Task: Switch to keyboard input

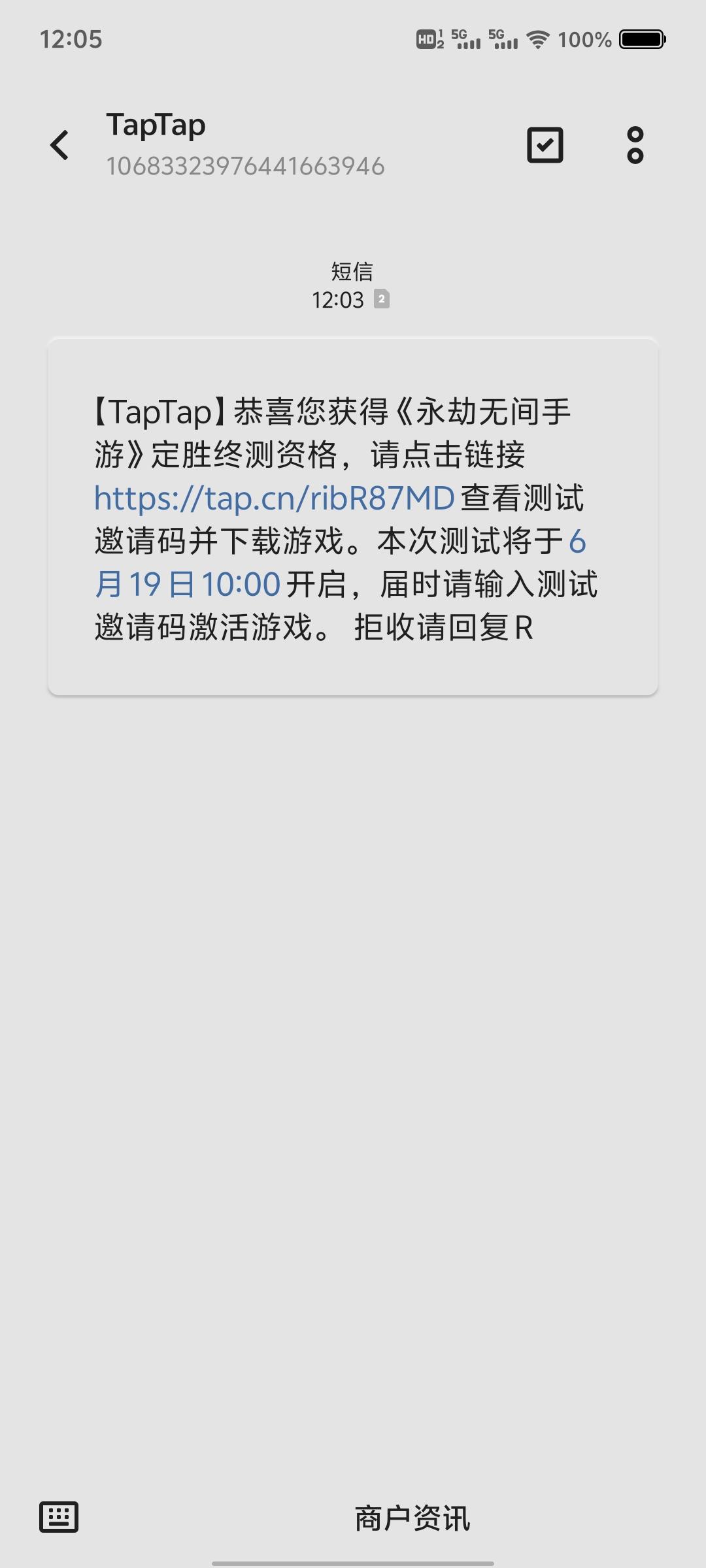Action: (x=59, y=1516)
